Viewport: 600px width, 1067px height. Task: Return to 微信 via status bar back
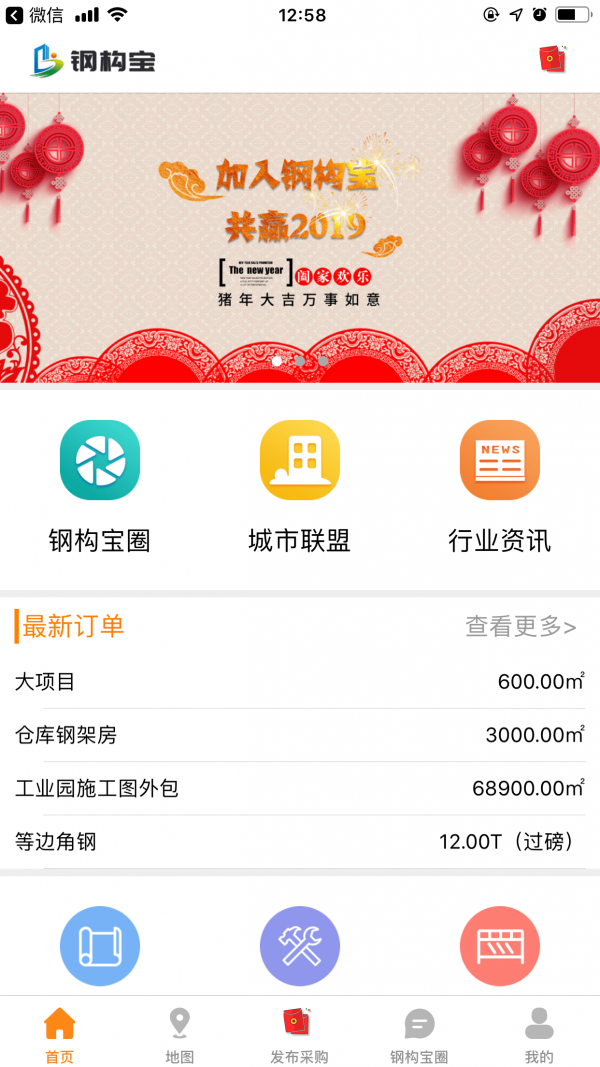coord(35,15)
